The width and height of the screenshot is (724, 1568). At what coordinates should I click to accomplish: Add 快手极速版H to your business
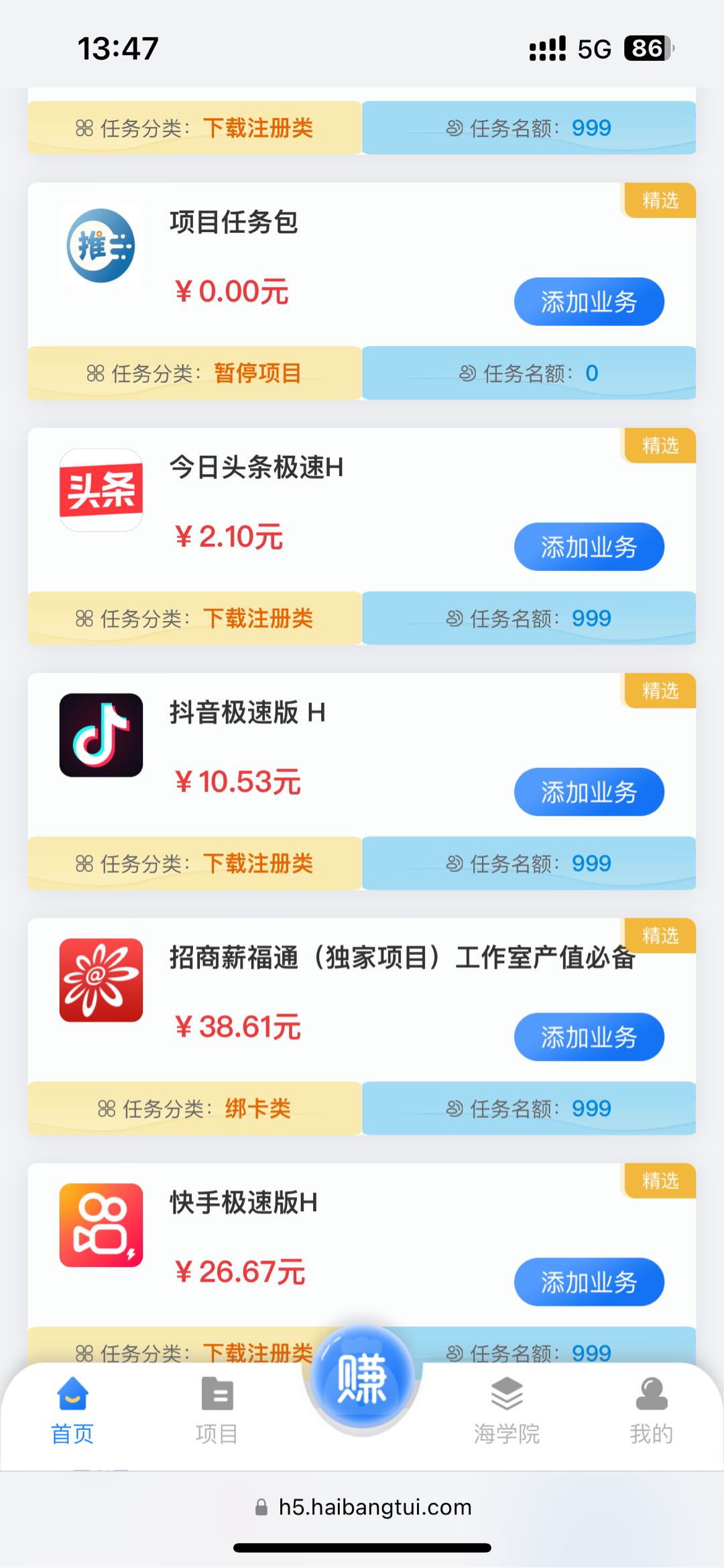(x=589, y=1282)
